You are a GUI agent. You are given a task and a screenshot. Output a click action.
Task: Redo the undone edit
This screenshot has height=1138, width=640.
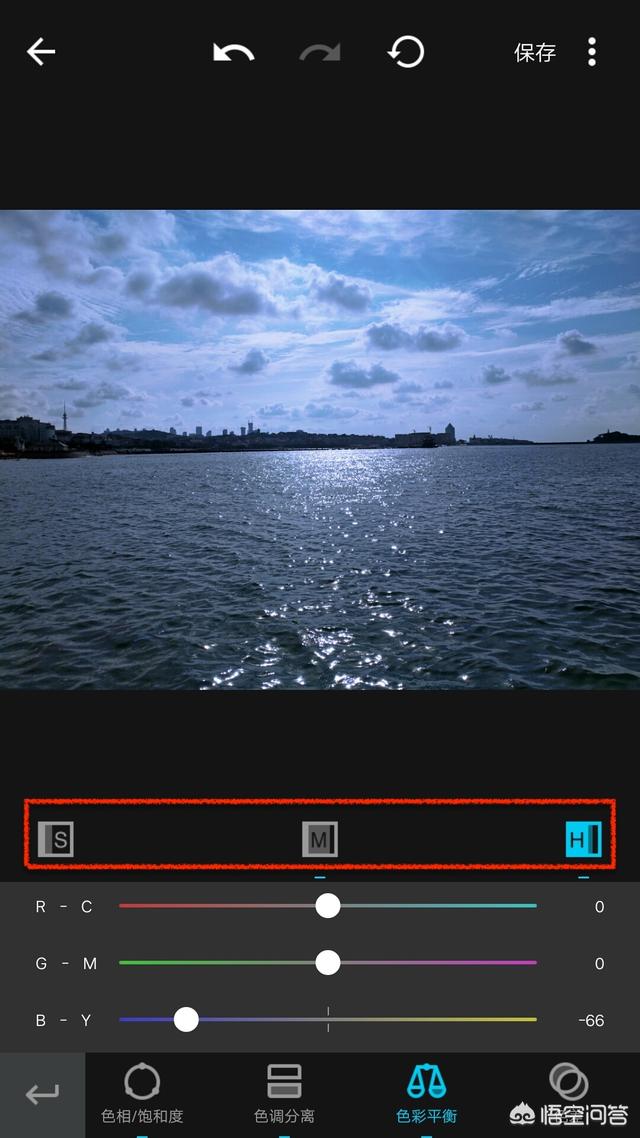tap(319, 52)
